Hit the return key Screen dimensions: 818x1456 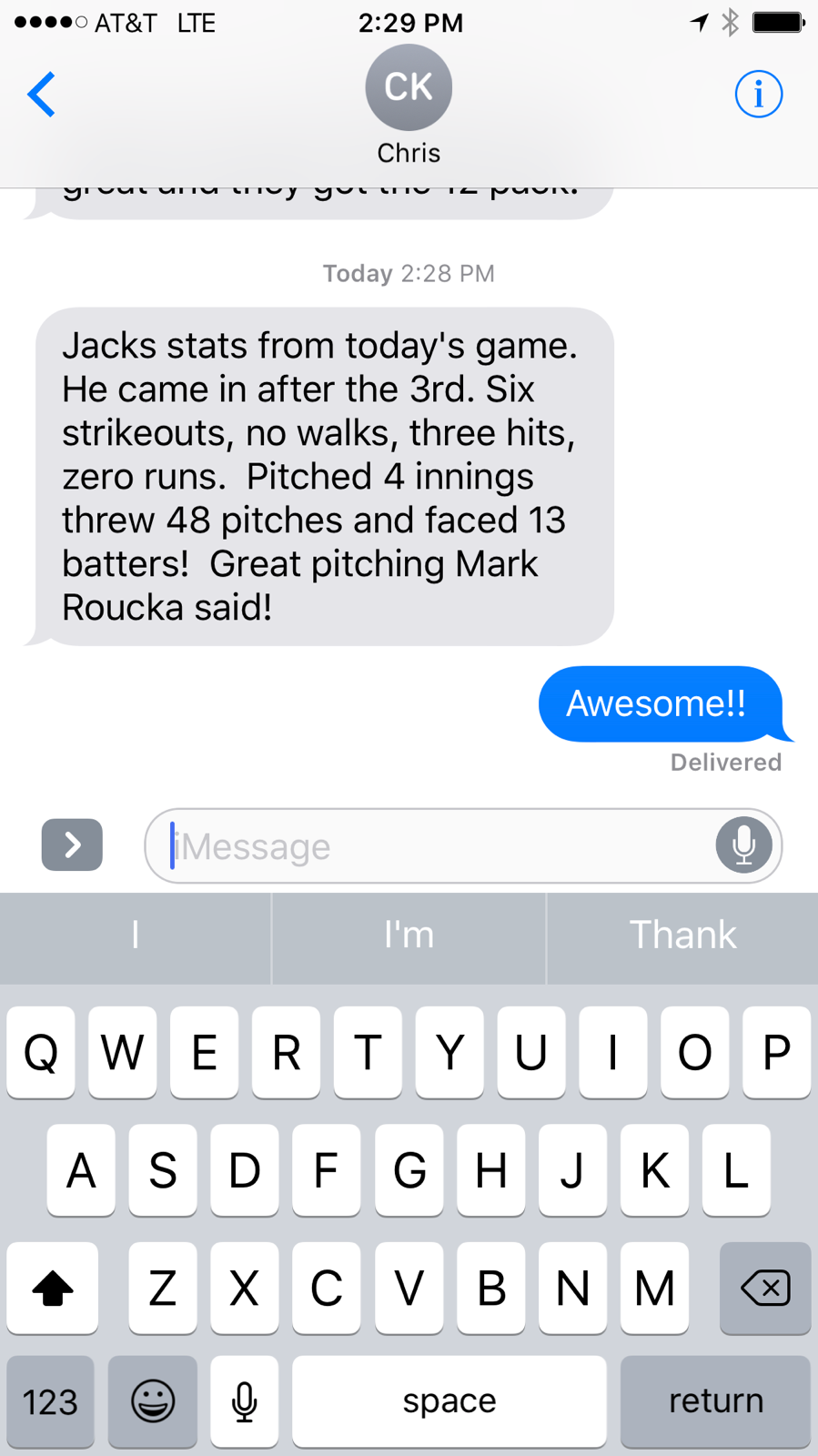tap(715, 1400)
